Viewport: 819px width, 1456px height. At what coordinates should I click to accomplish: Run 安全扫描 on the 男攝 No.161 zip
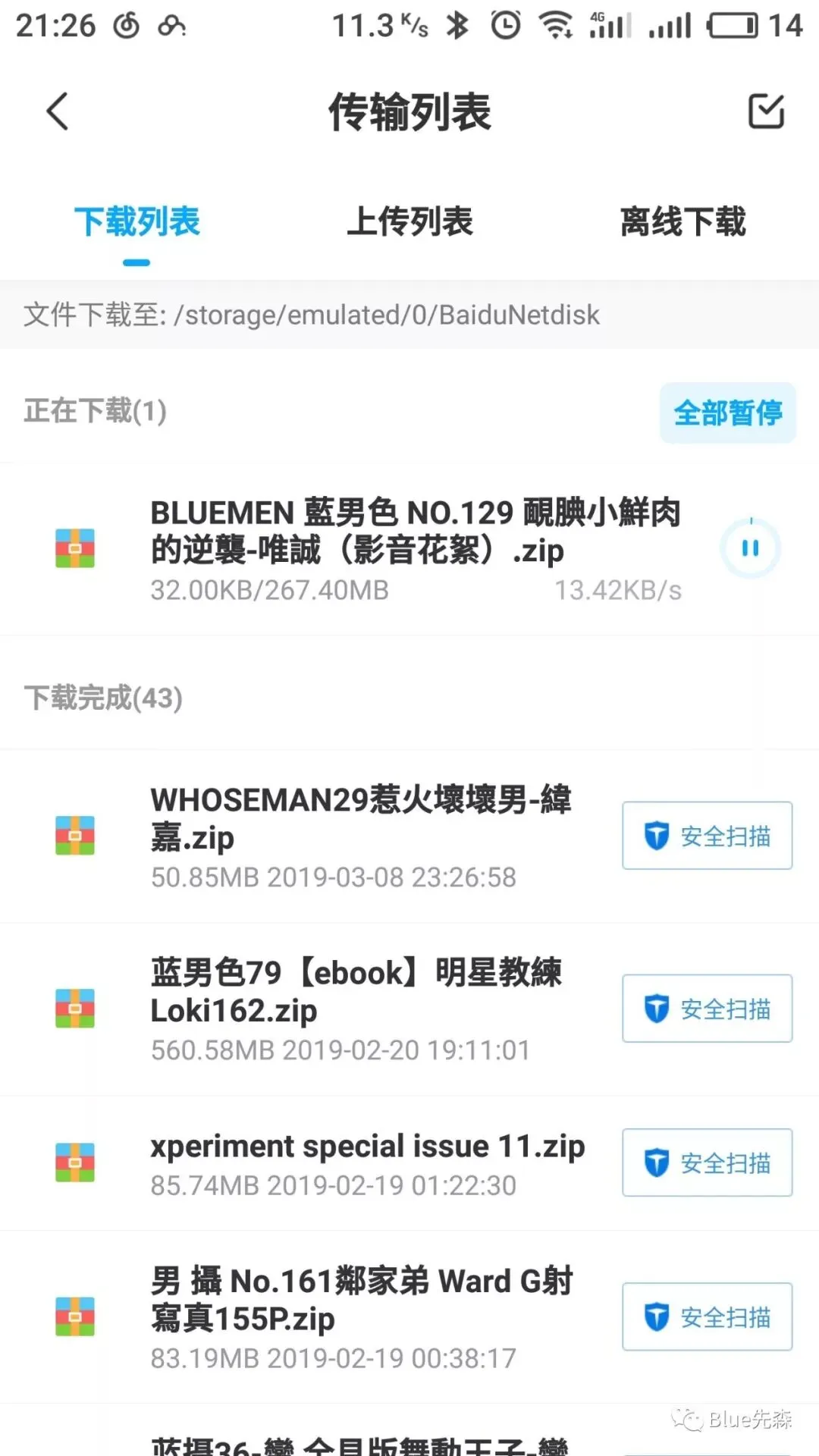pyautogui.click(x=707, y=1316)
